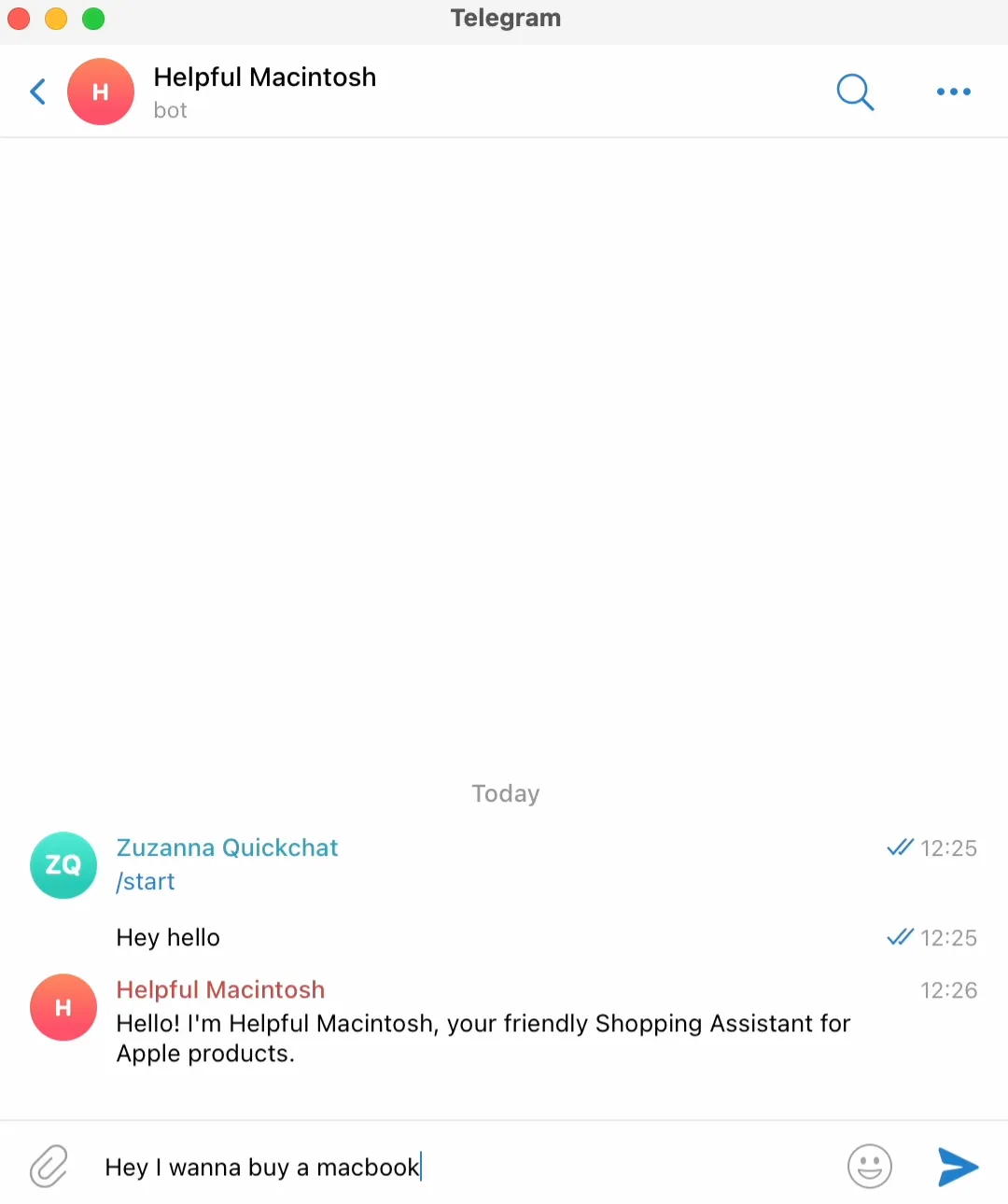Attach a file with the paperclip
This screenshot has width=1008, height=1204.
tap(49, 1167)
